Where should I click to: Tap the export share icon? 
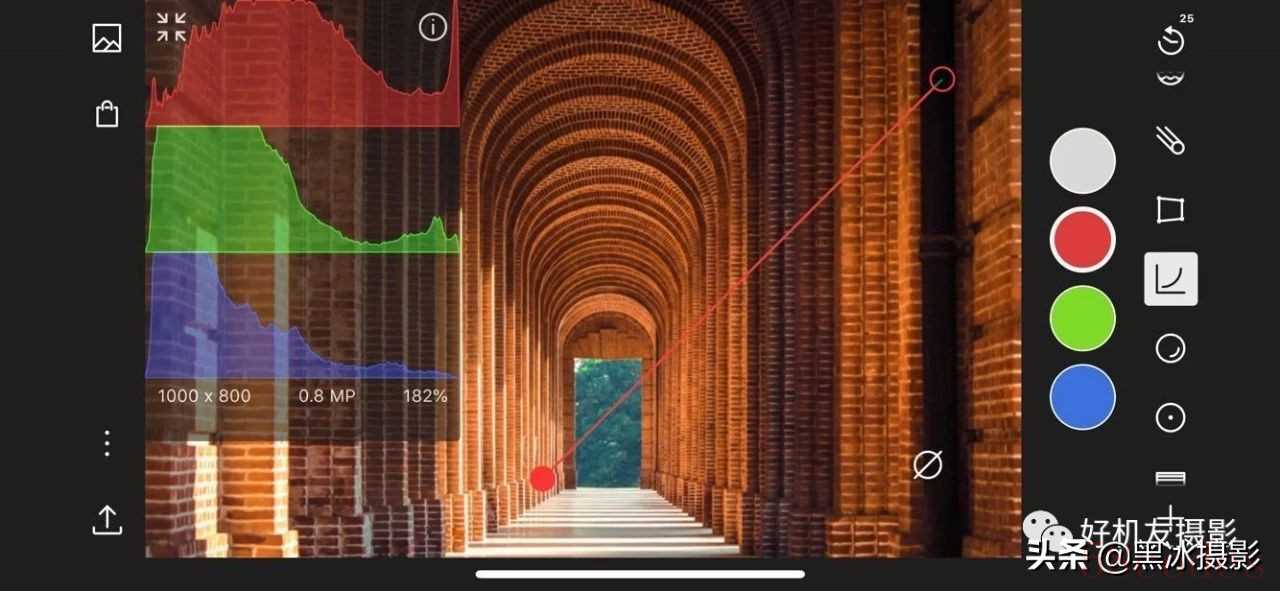(x=107, y=519)
